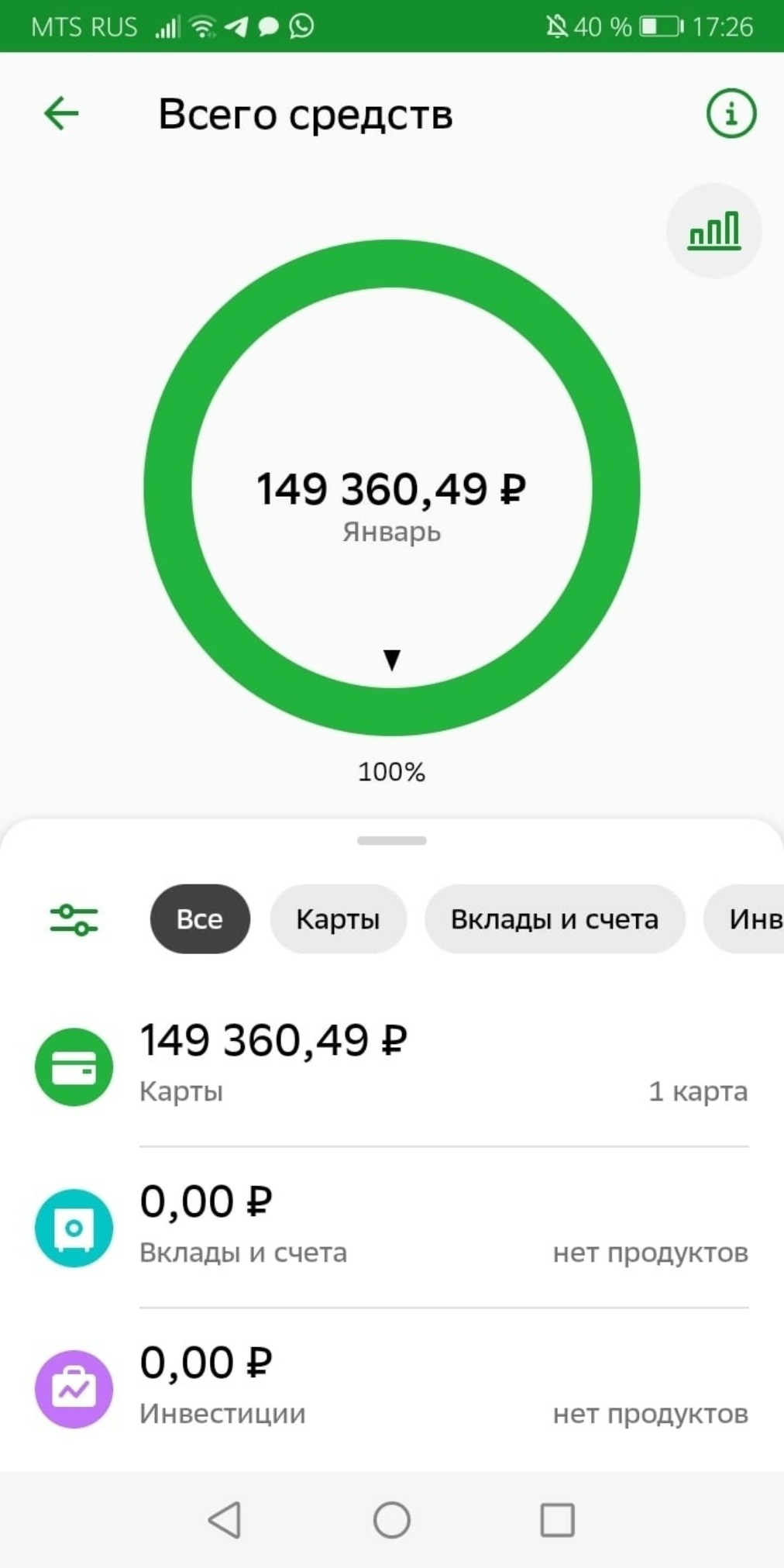Filter by Карты chip

338,919
